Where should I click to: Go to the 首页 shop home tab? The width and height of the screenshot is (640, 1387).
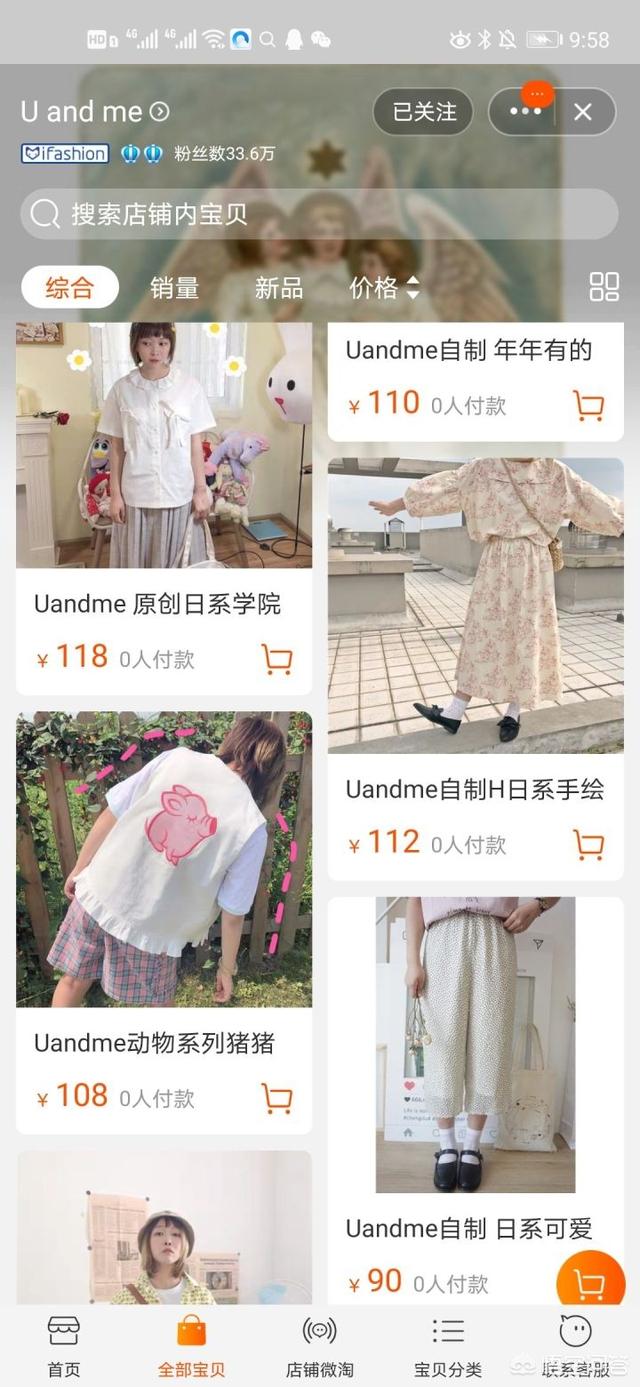(x=64, y=1346)
